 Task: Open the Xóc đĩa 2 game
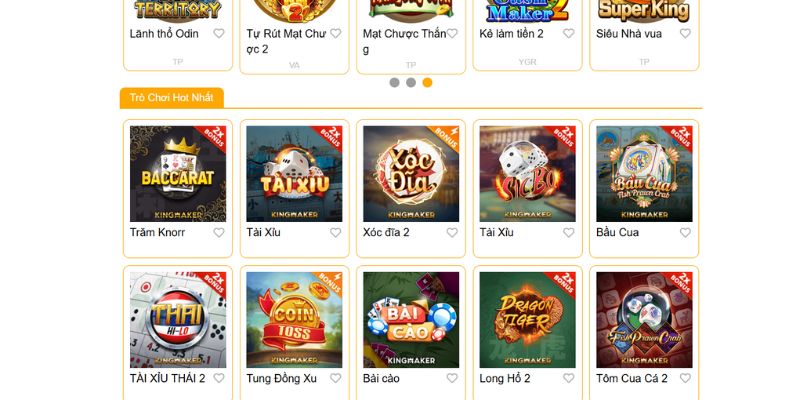click(x=410, y=173)
